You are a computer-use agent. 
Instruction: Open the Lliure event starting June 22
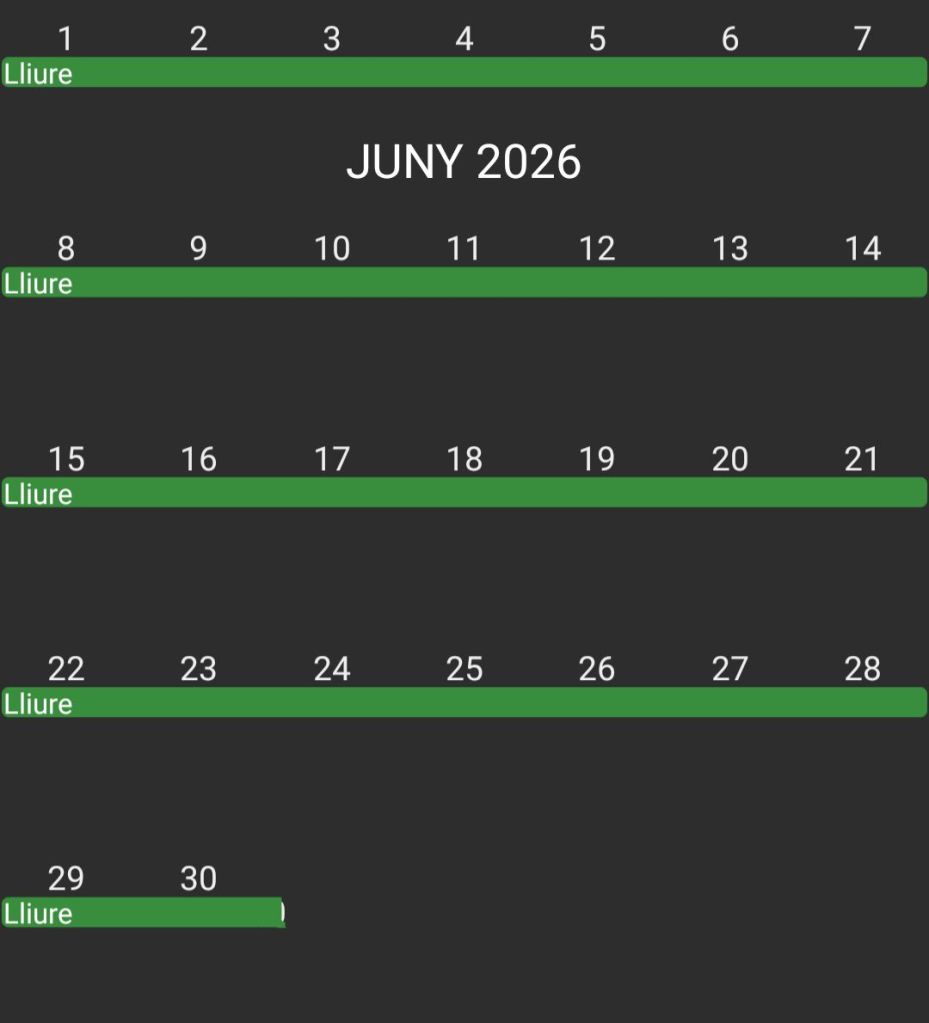464,703
